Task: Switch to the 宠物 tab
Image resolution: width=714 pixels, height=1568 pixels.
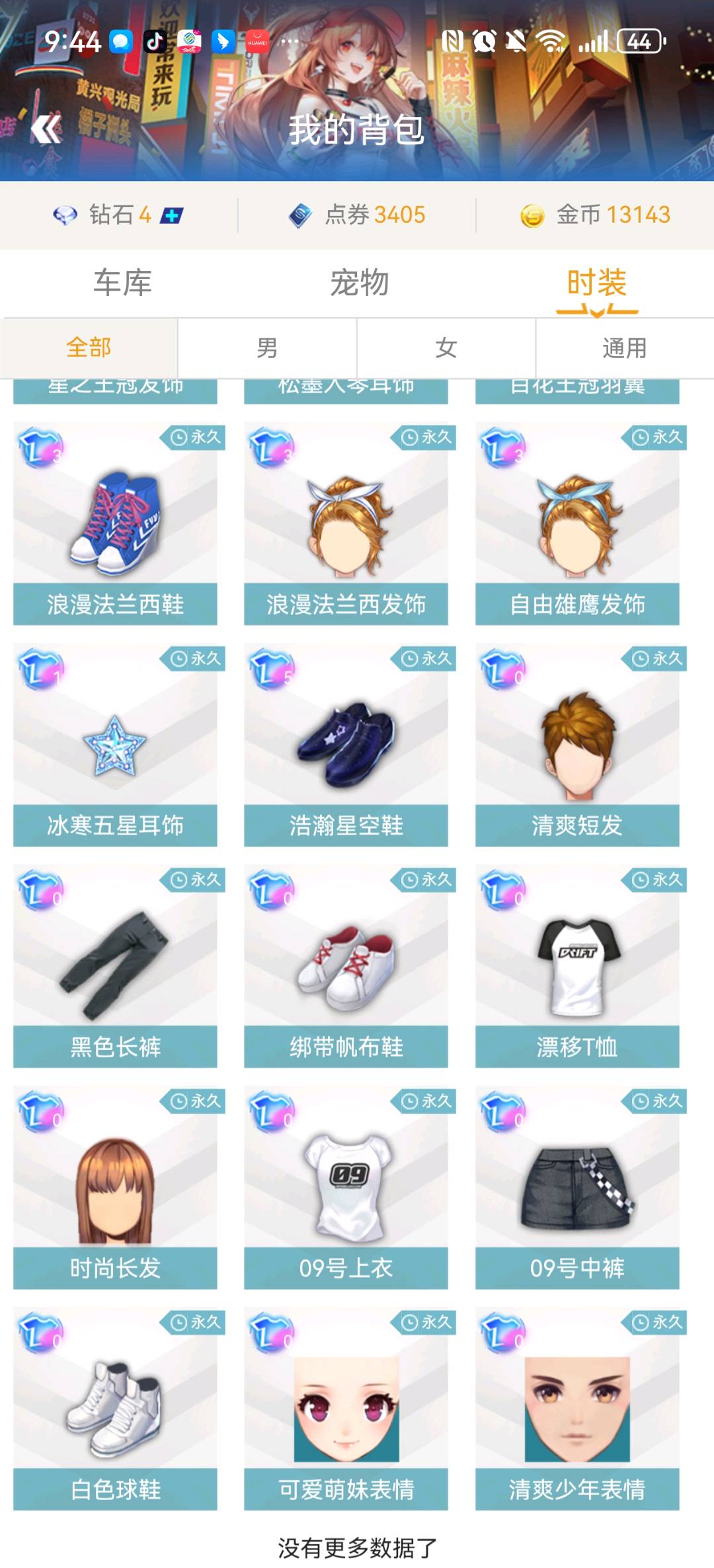Action: point(359,283)
